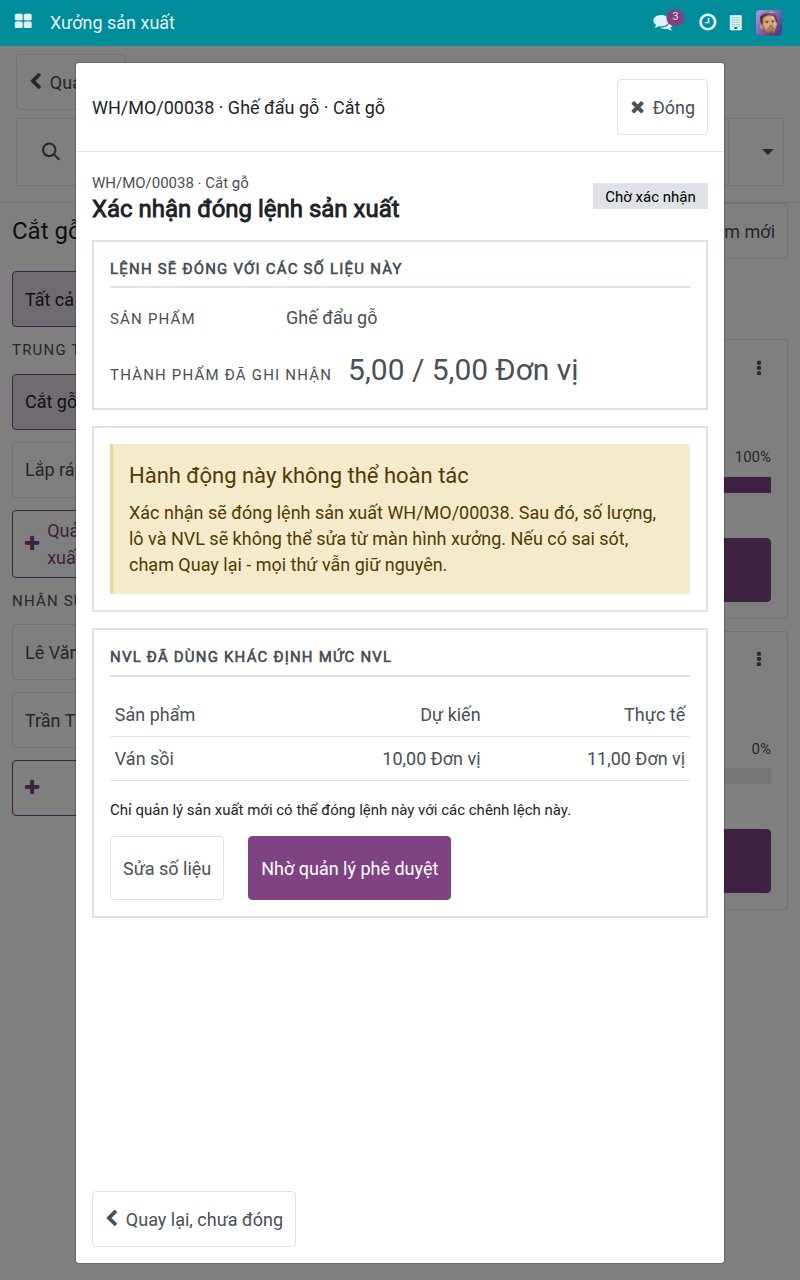
Task: Open the clock activities icon
Action: click(x=707, y=22)
